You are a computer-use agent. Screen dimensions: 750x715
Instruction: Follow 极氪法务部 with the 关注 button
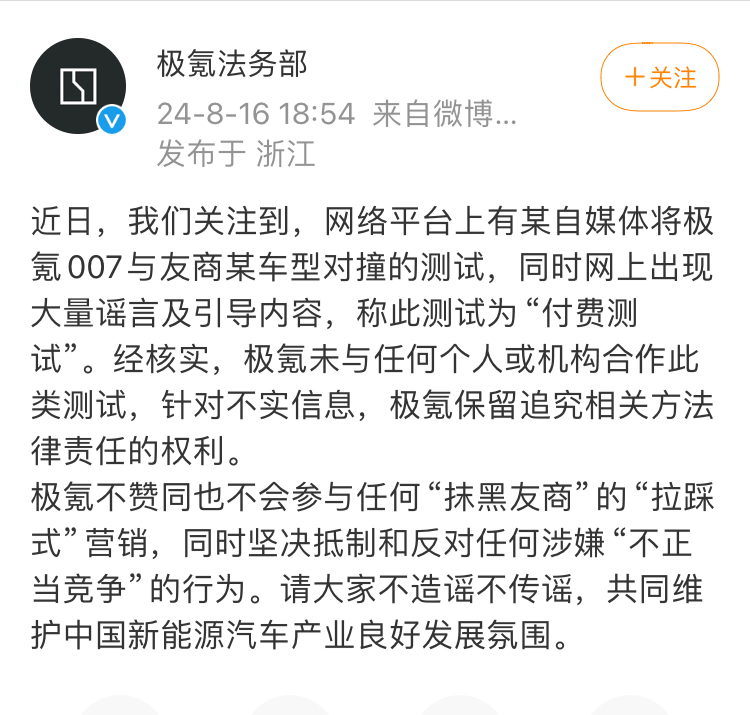659,78
